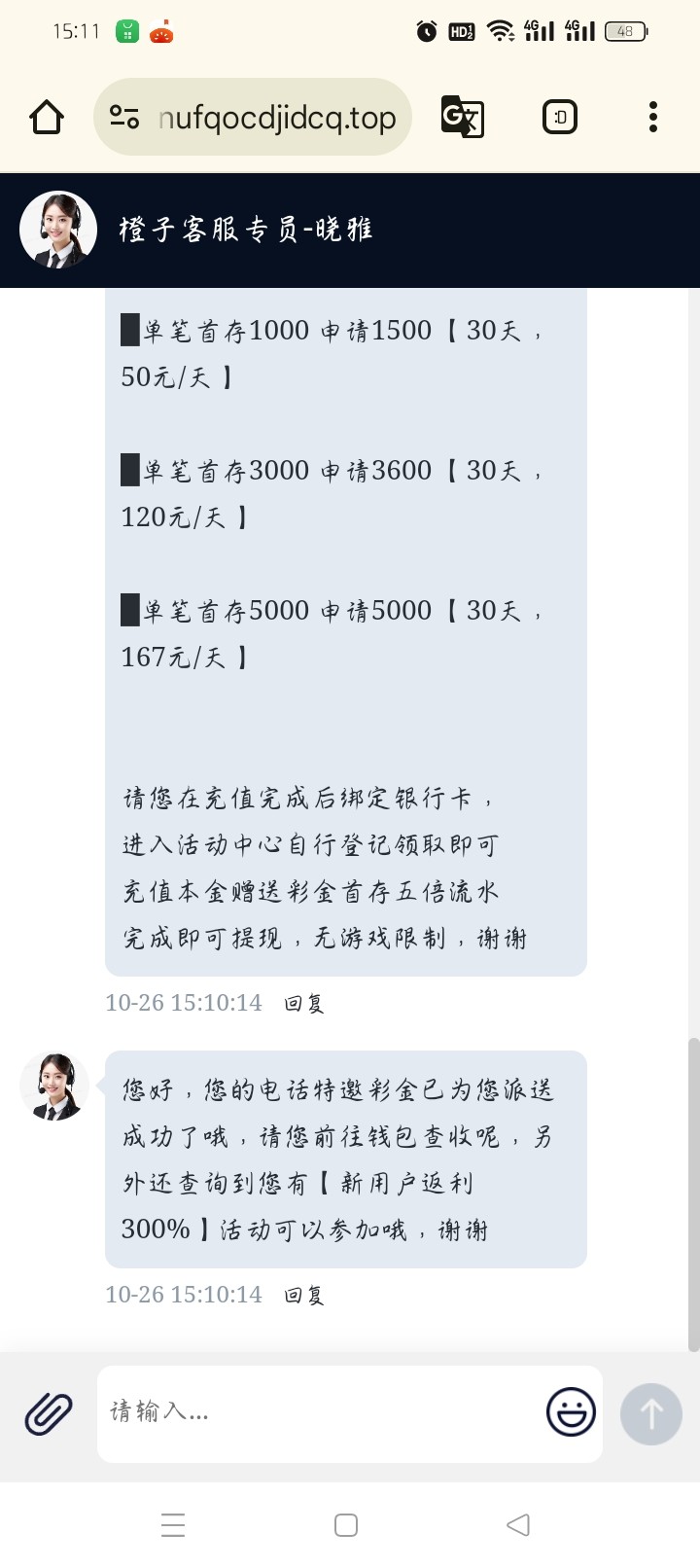Go to the browser home page
This screenshot has height=1568, width=700.
47,118
